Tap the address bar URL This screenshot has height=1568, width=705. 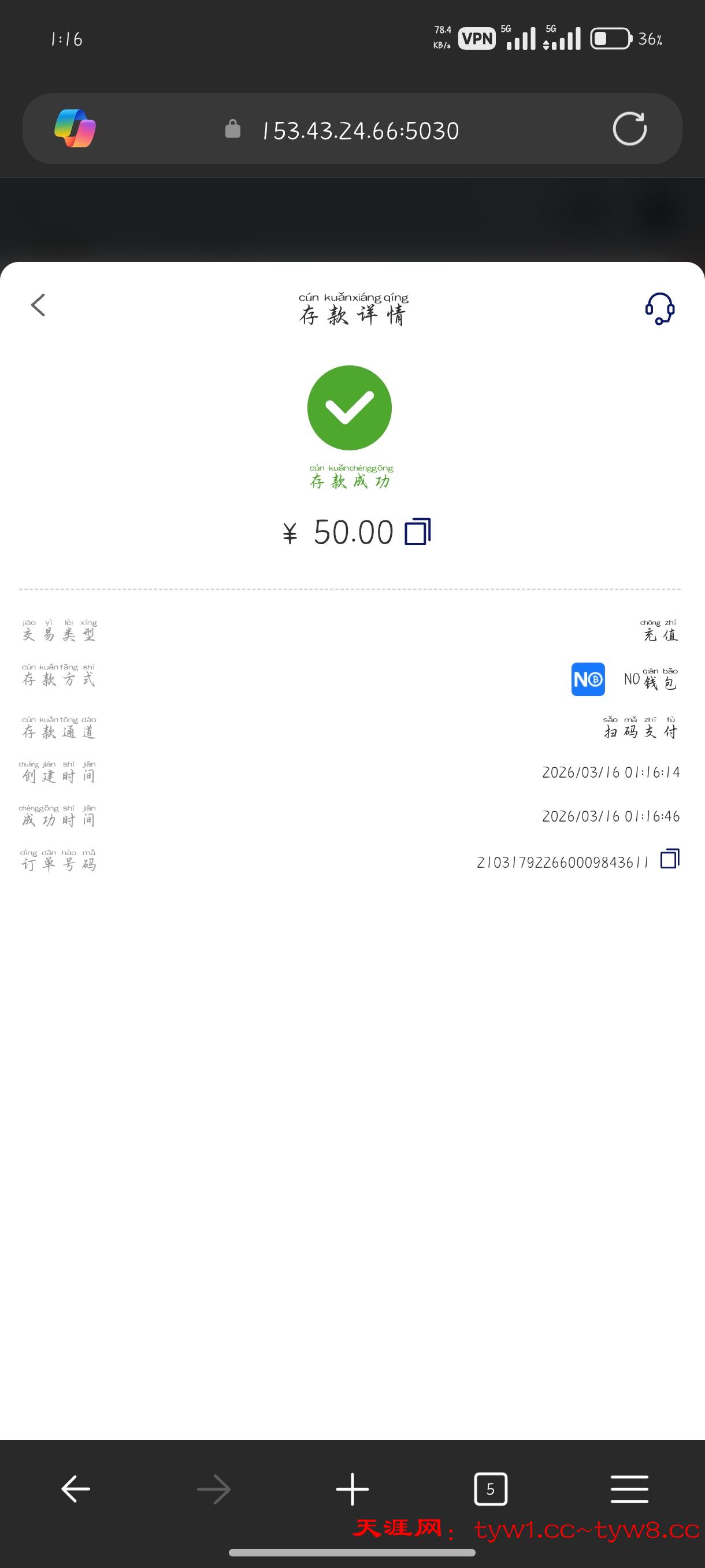coord(360,130)
